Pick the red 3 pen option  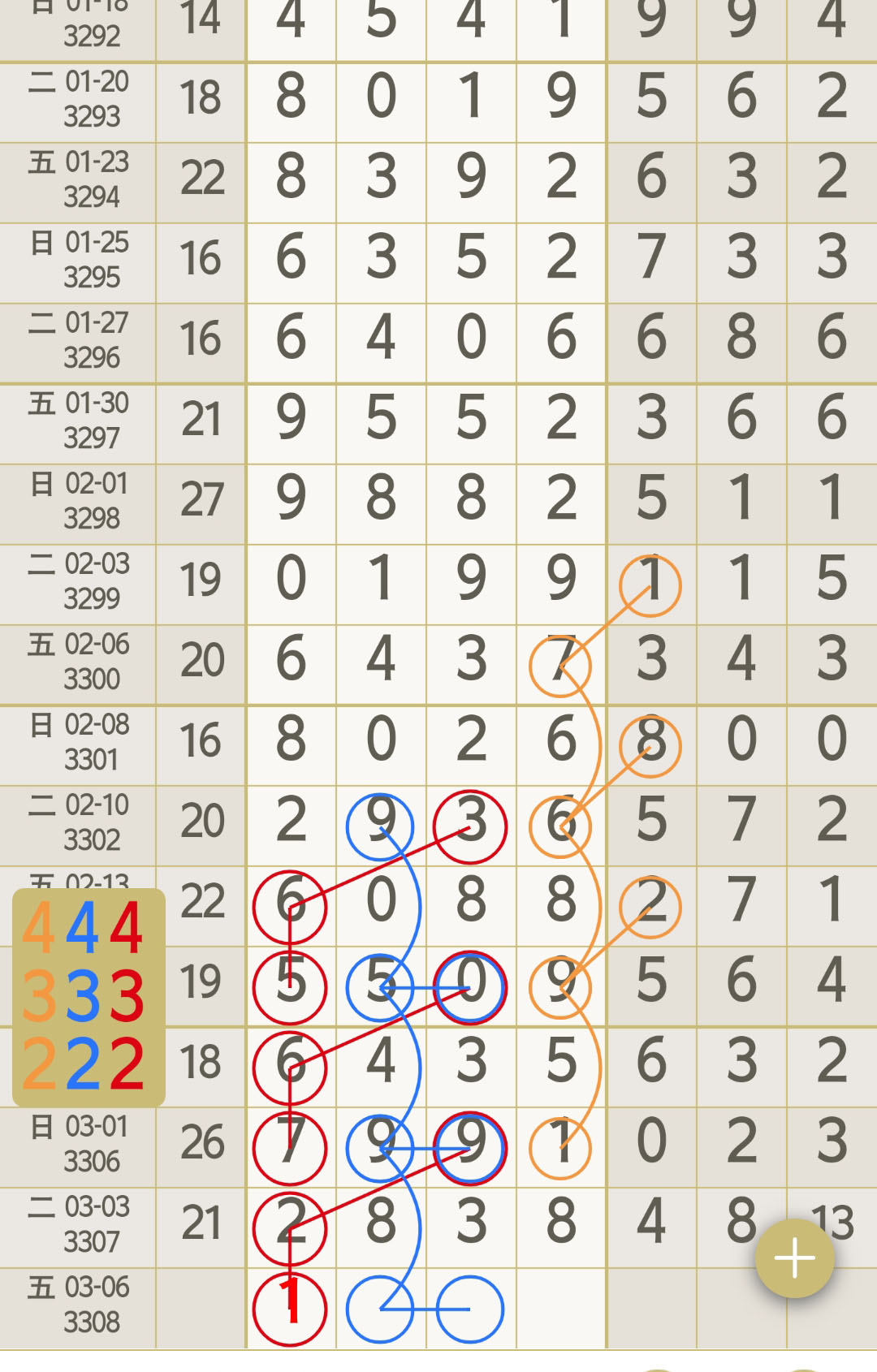127,996
